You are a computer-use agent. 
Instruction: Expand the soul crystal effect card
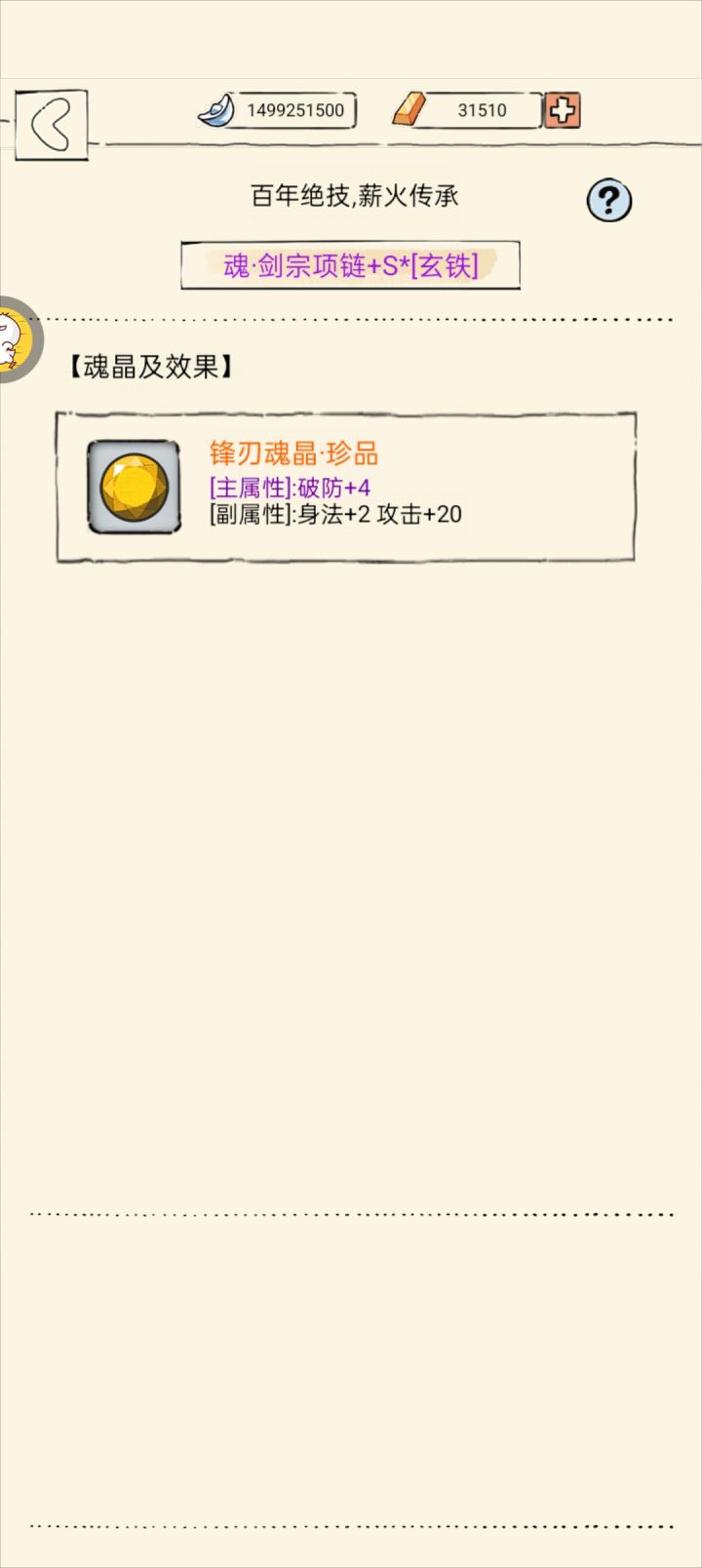pyautogui.click(x=351, y=486)
